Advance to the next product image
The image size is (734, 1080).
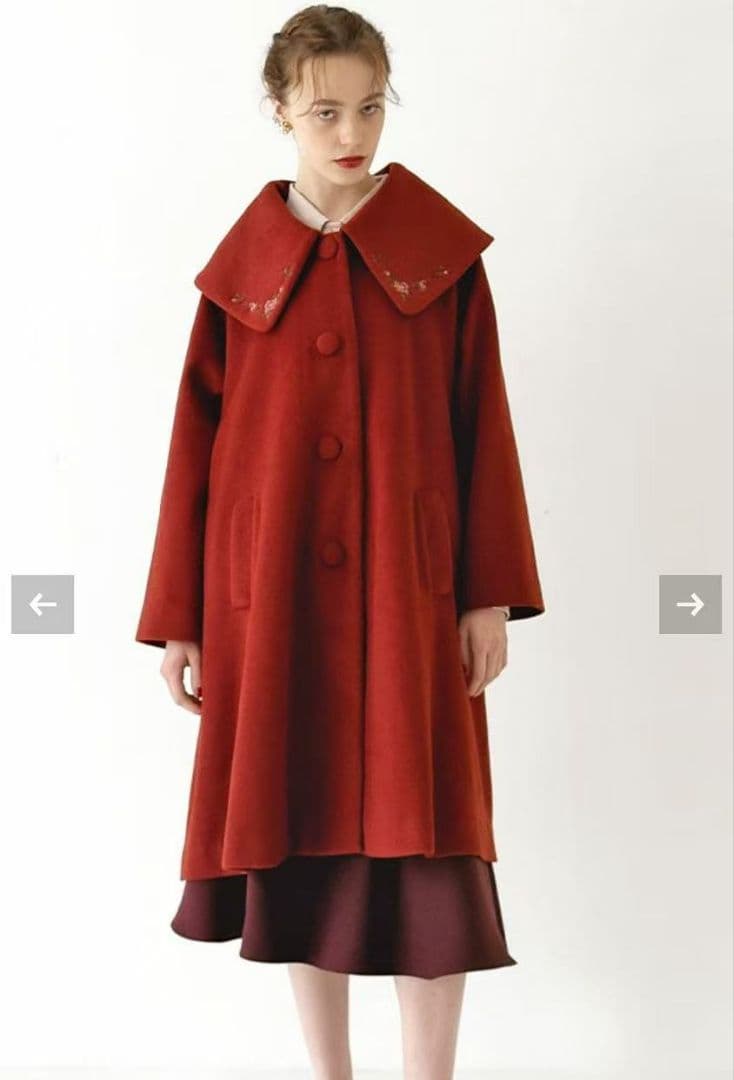(690, 604)
